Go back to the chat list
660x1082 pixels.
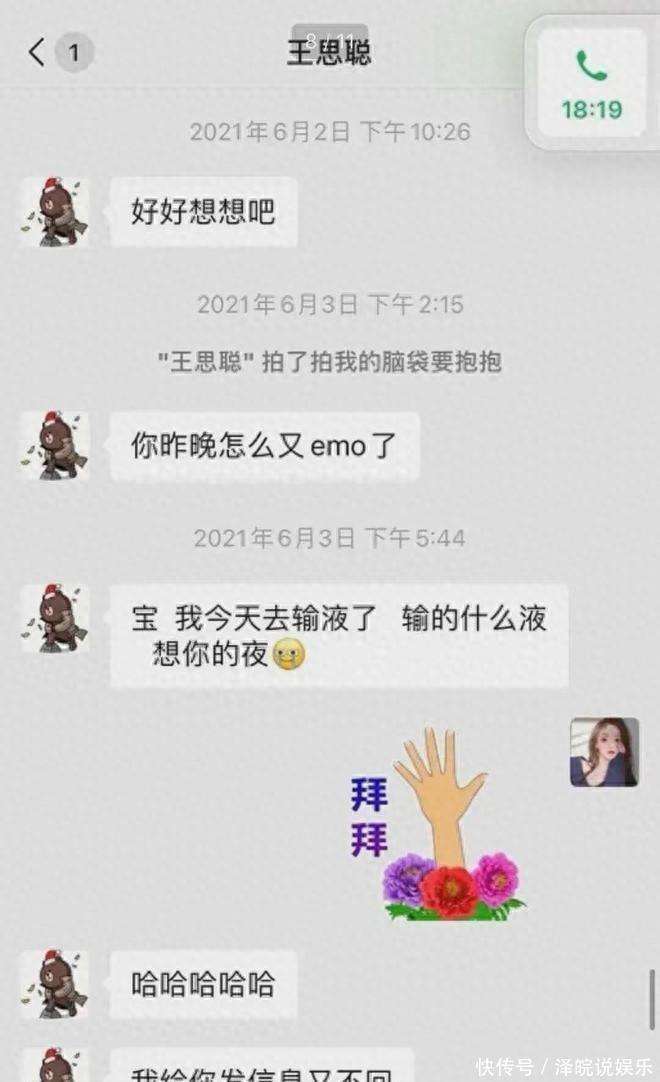click(38, 52)
